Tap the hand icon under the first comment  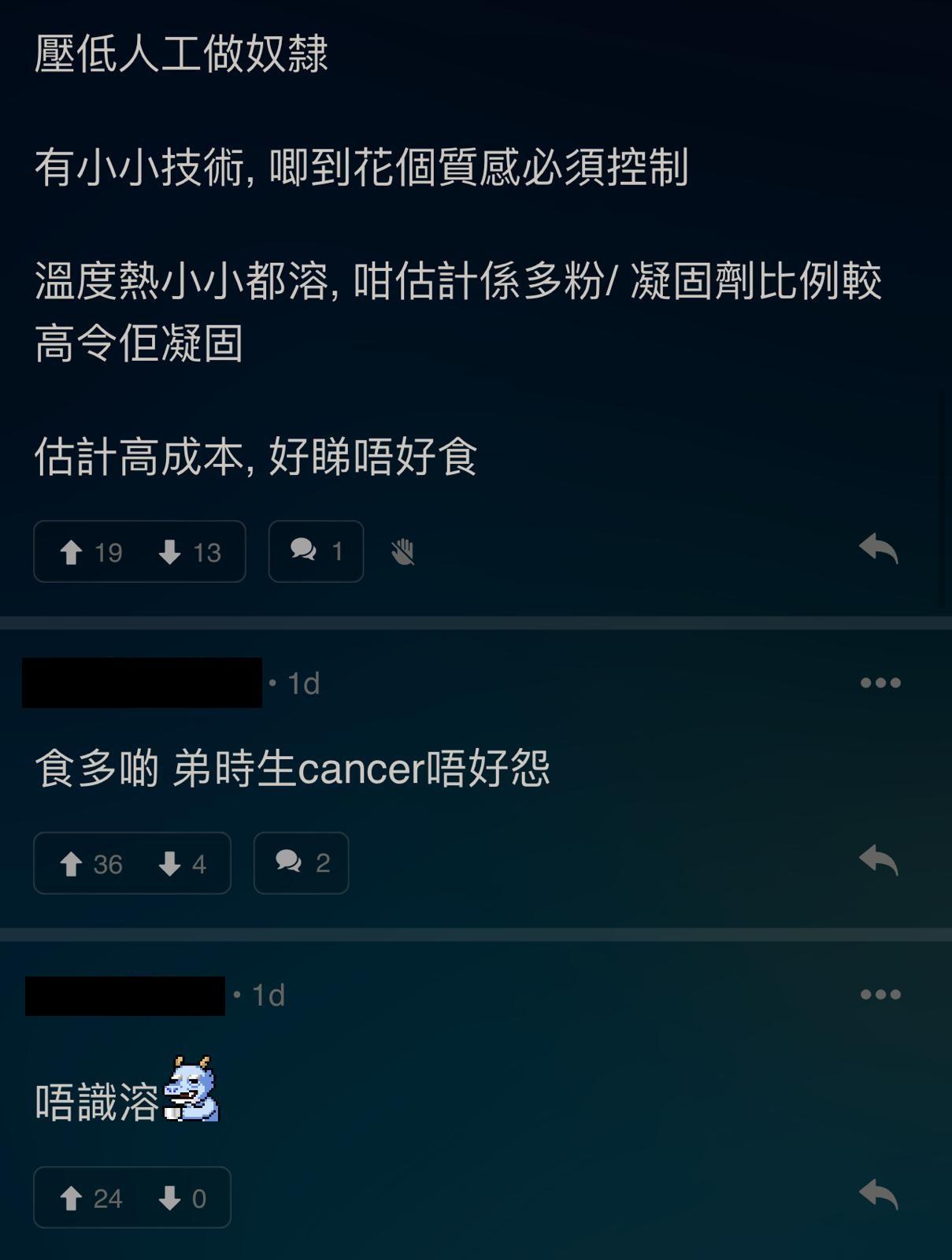coord(402,551)
